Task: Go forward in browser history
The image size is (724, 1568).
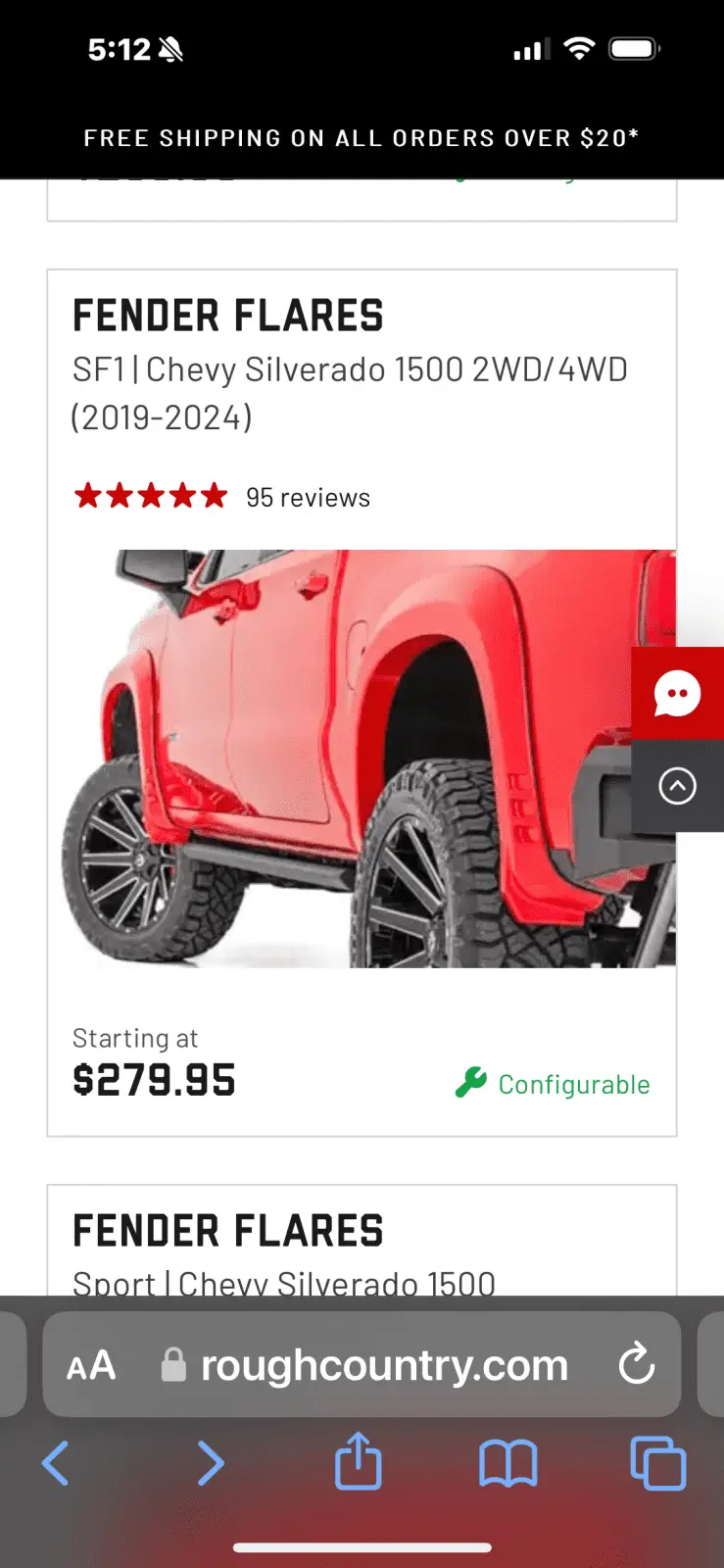Action: click(210, 1463)
